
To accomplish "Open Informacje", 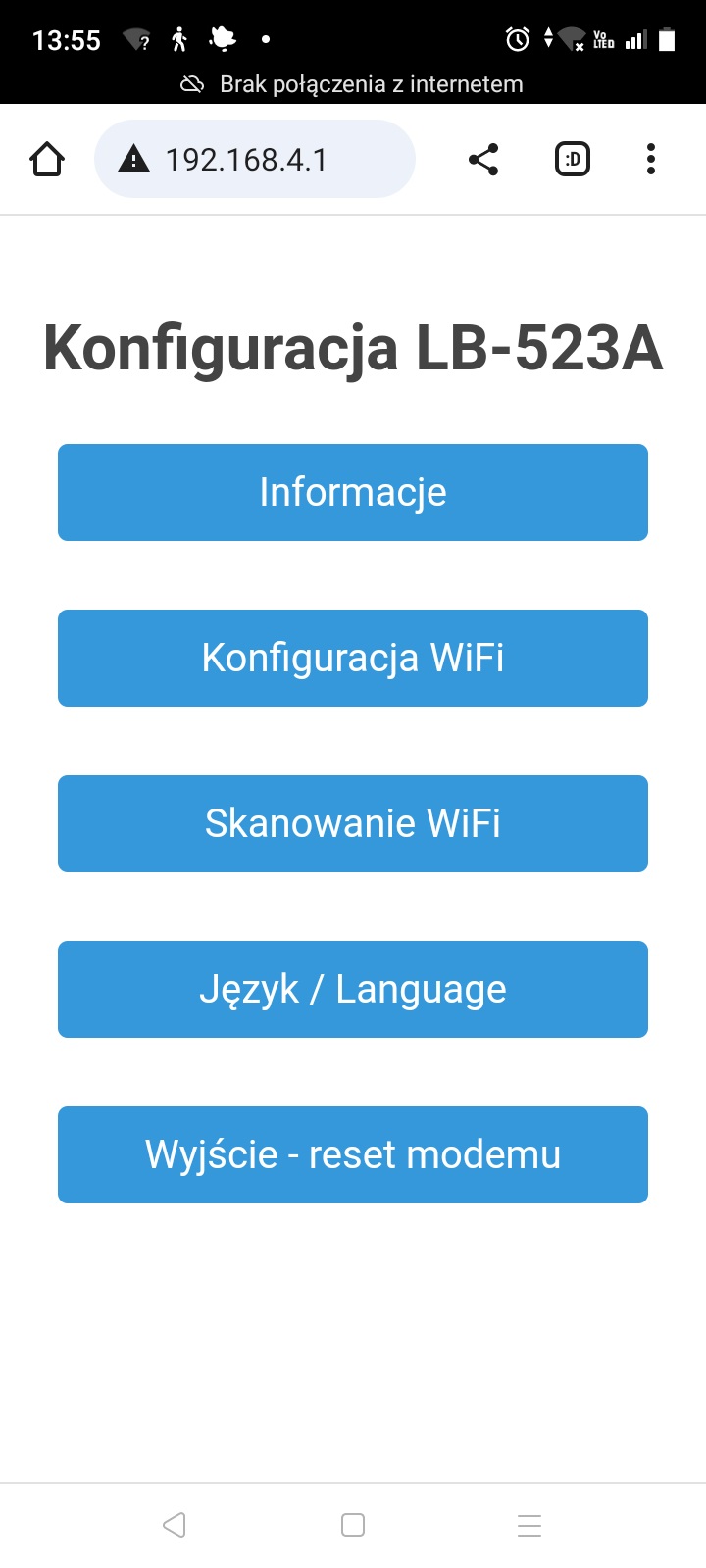I will 353,492.
